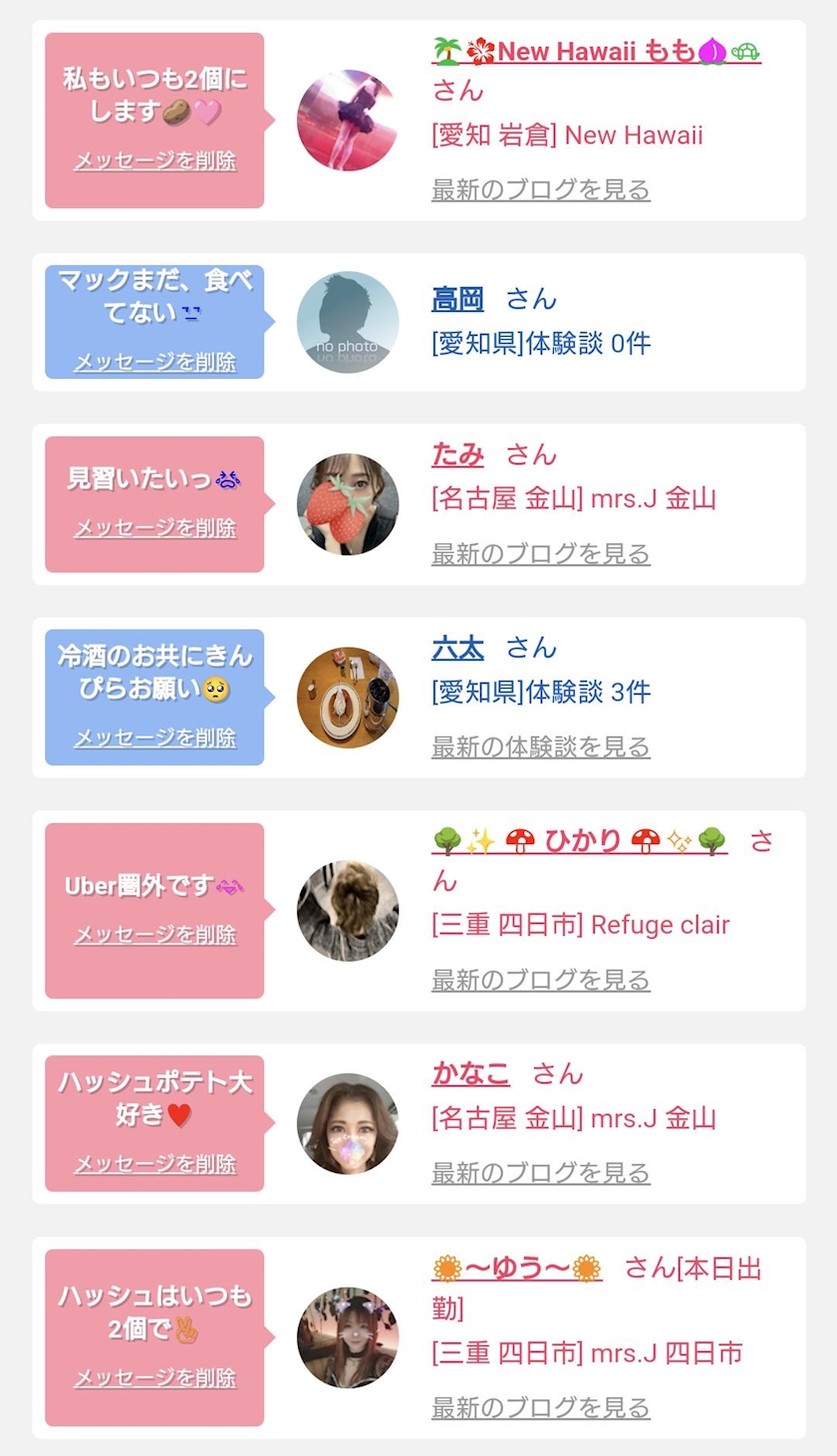Open New Hawaii もも's profile name link
Image resolution: width=837 pixels, height=1456 pixels.
coord(596,51)
